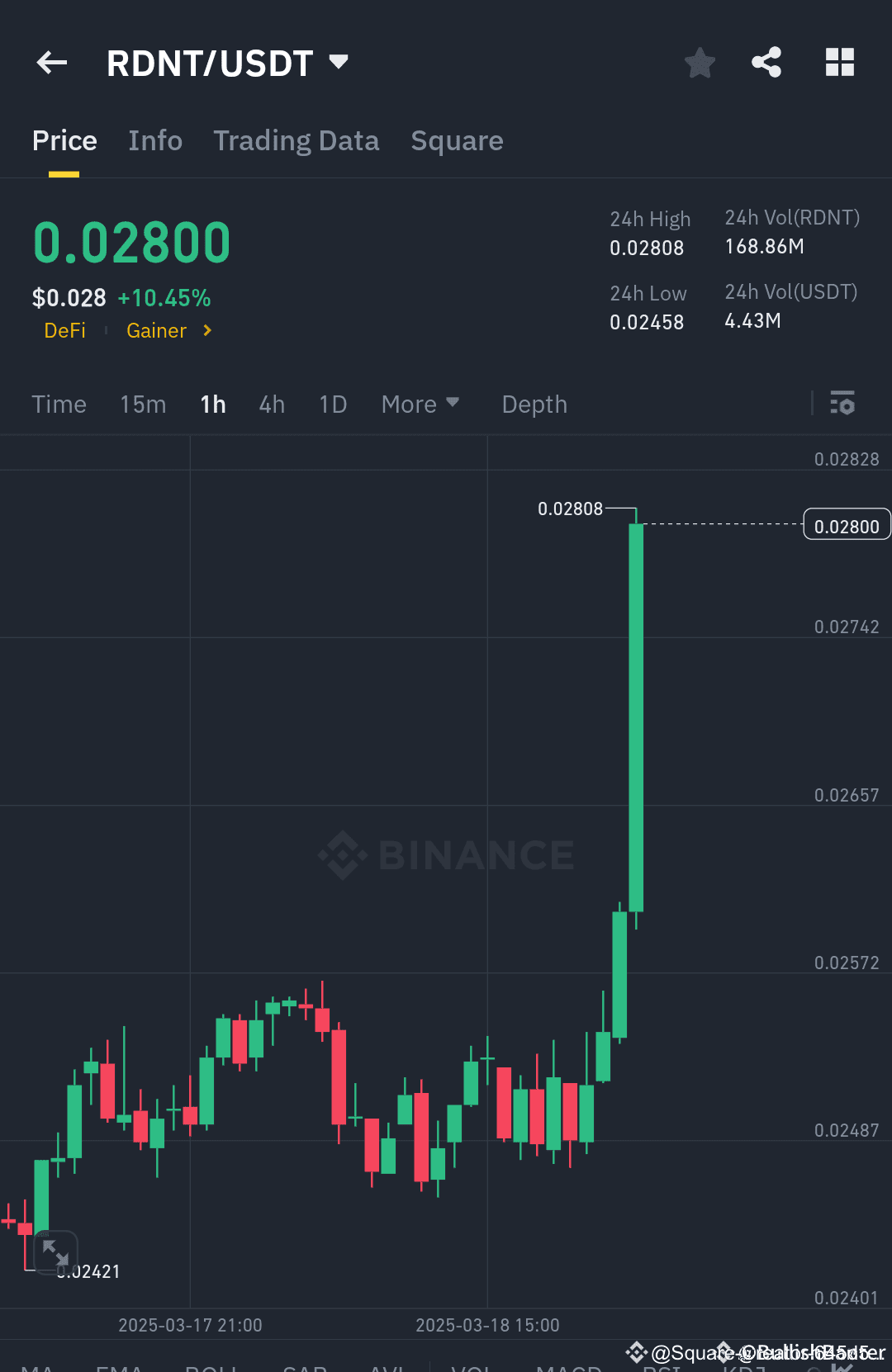Star RDNT/USDT as a favorite pair

[x=700, y=62]
